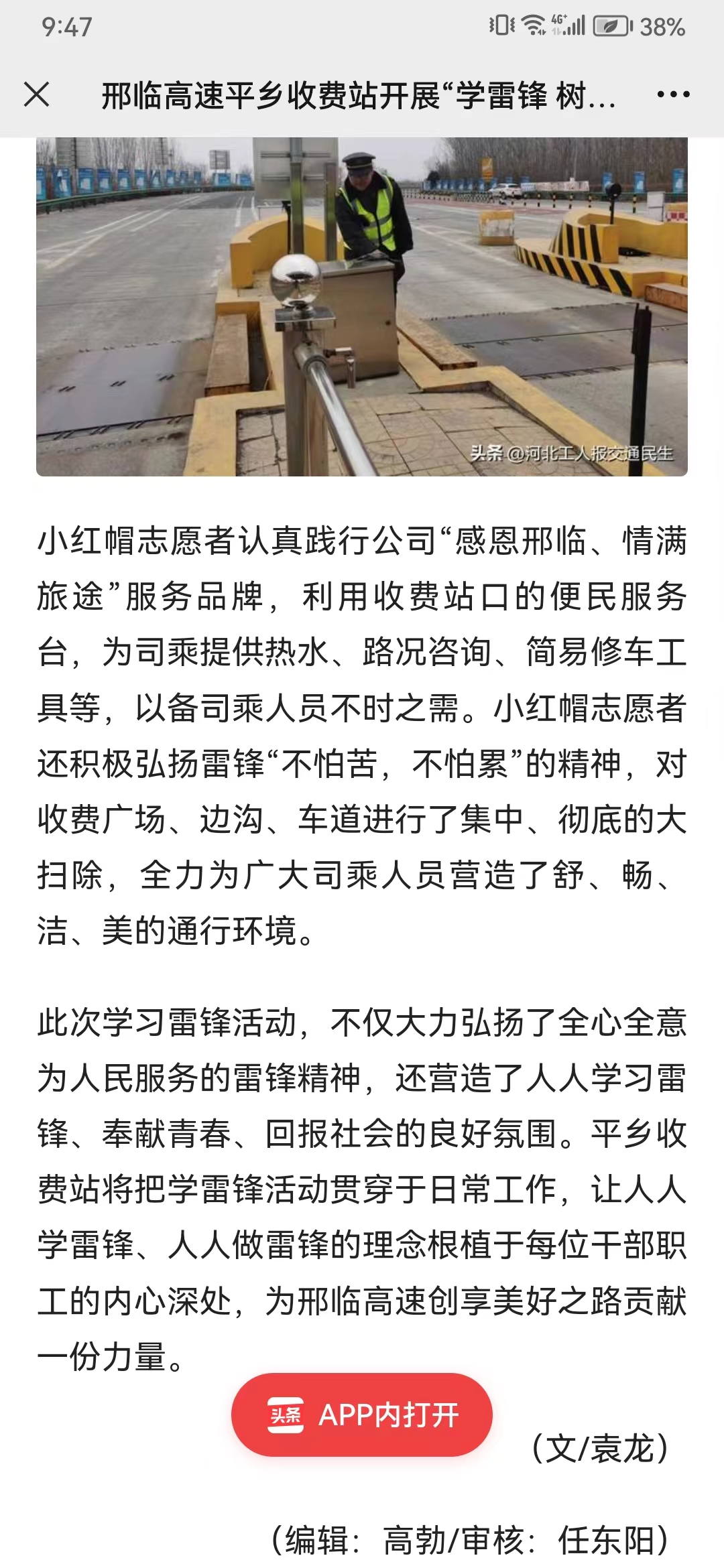Tap the red APP内打开 button

(362, 1415)
